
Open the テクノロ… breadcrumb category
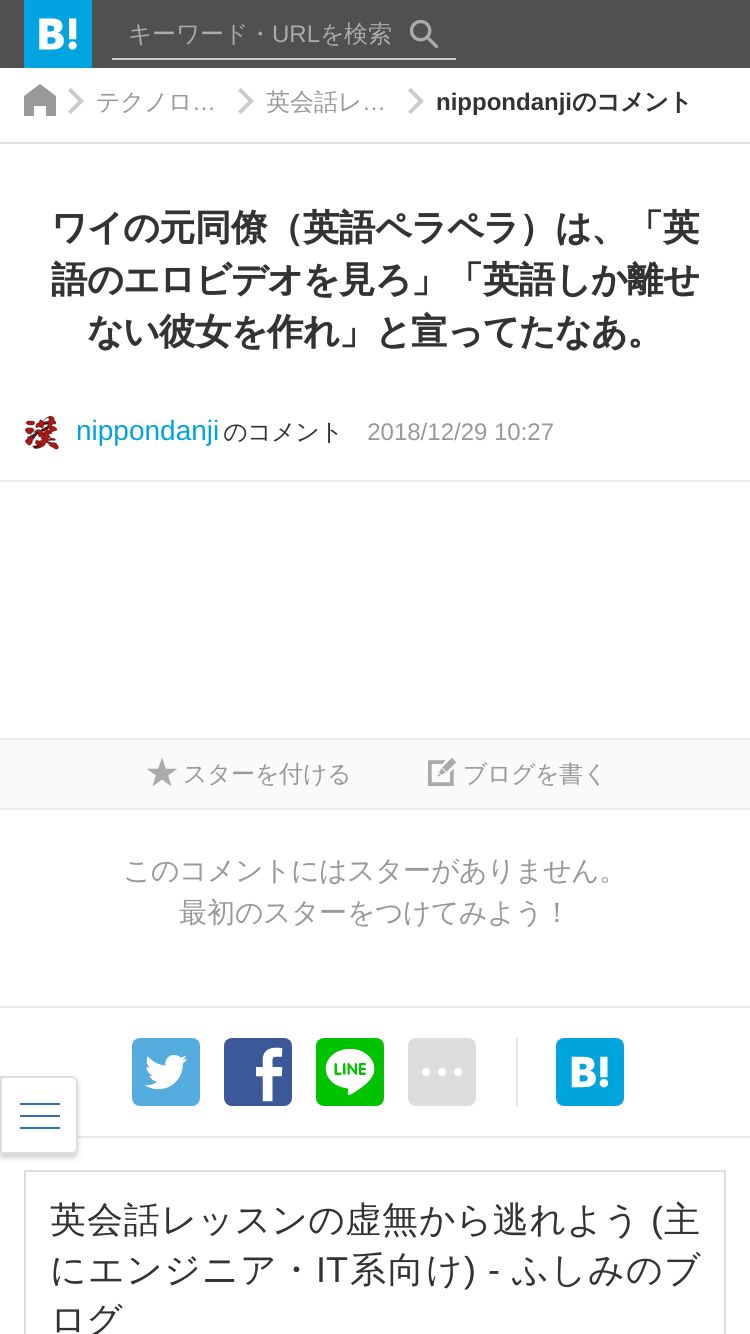155,102
